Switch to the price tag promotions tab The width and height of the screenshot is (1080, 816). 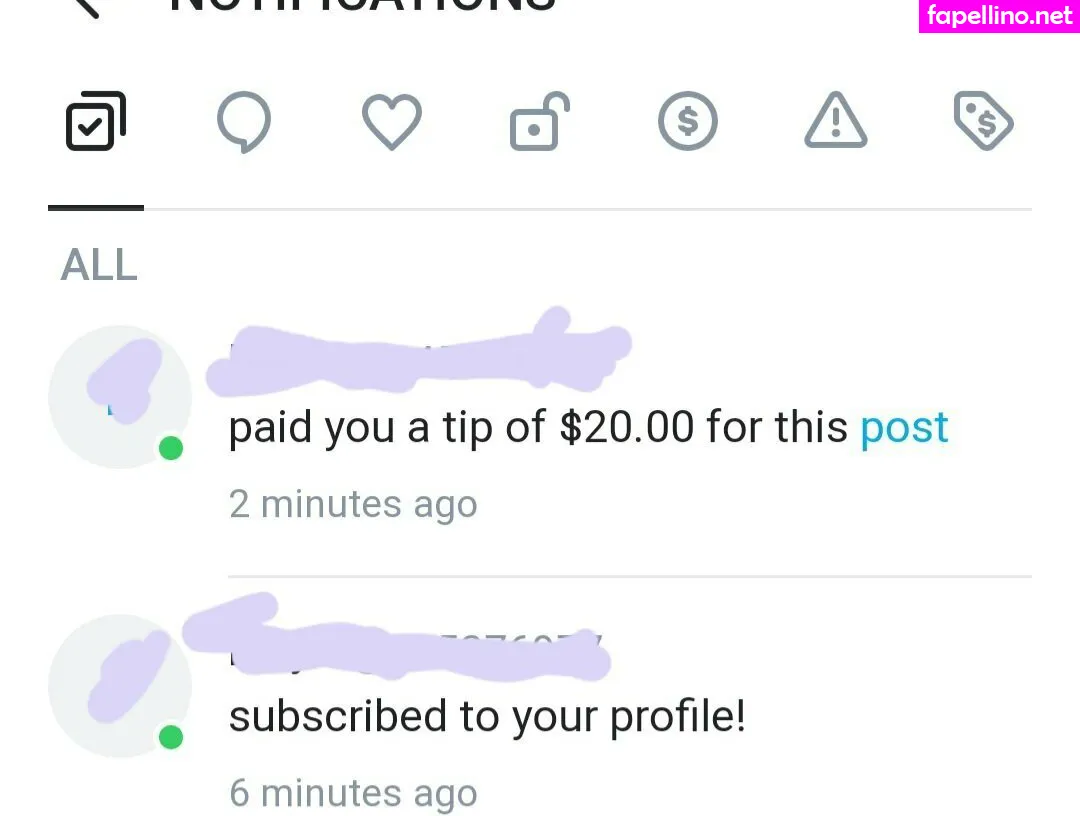983,122
